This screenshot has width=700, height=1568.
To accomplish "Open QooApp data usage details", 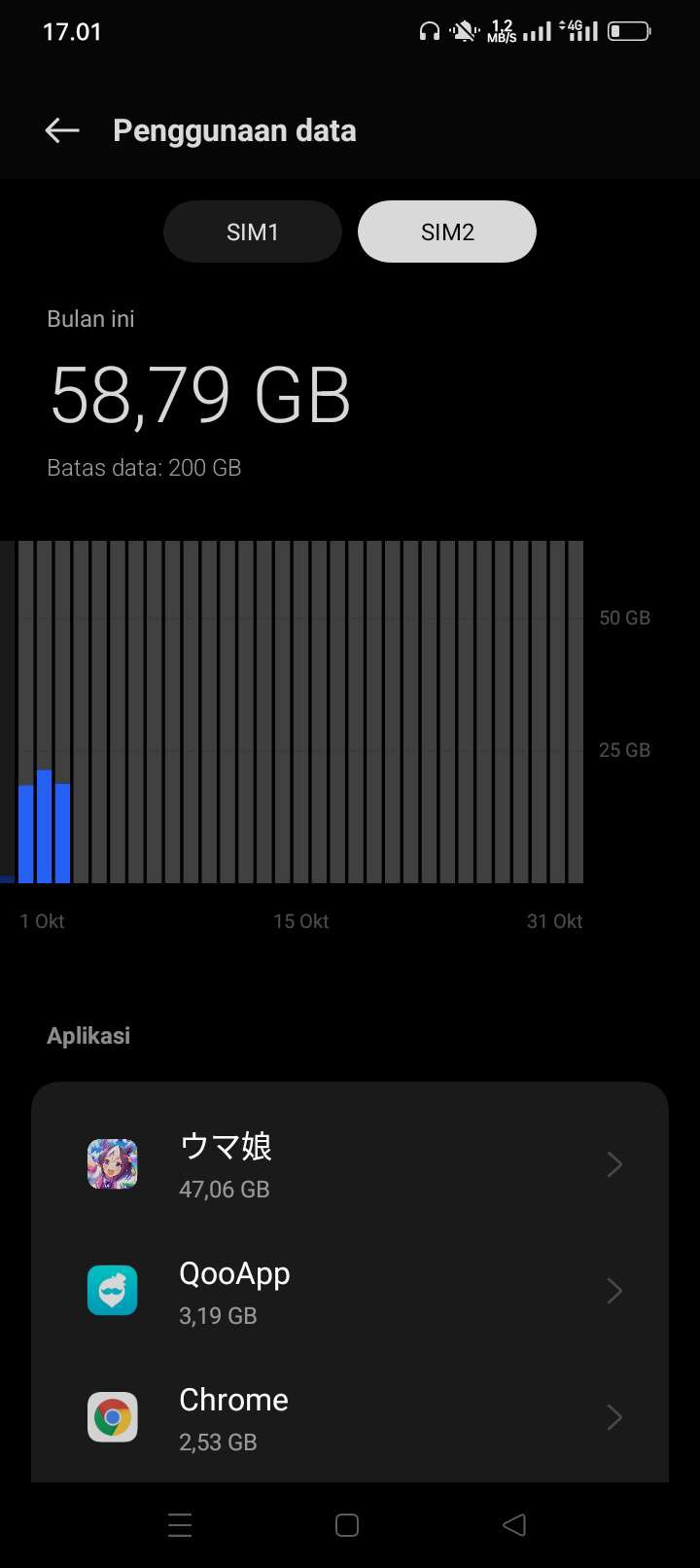I will 350,1291.
